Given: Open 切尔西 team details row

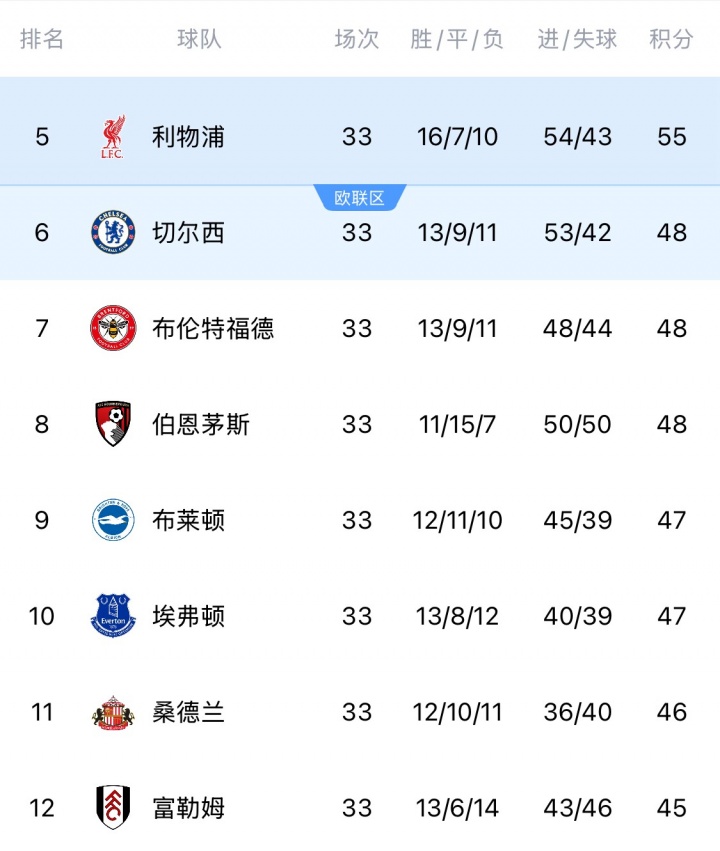Looking at the screenshot, I should [x=360, y=232].
